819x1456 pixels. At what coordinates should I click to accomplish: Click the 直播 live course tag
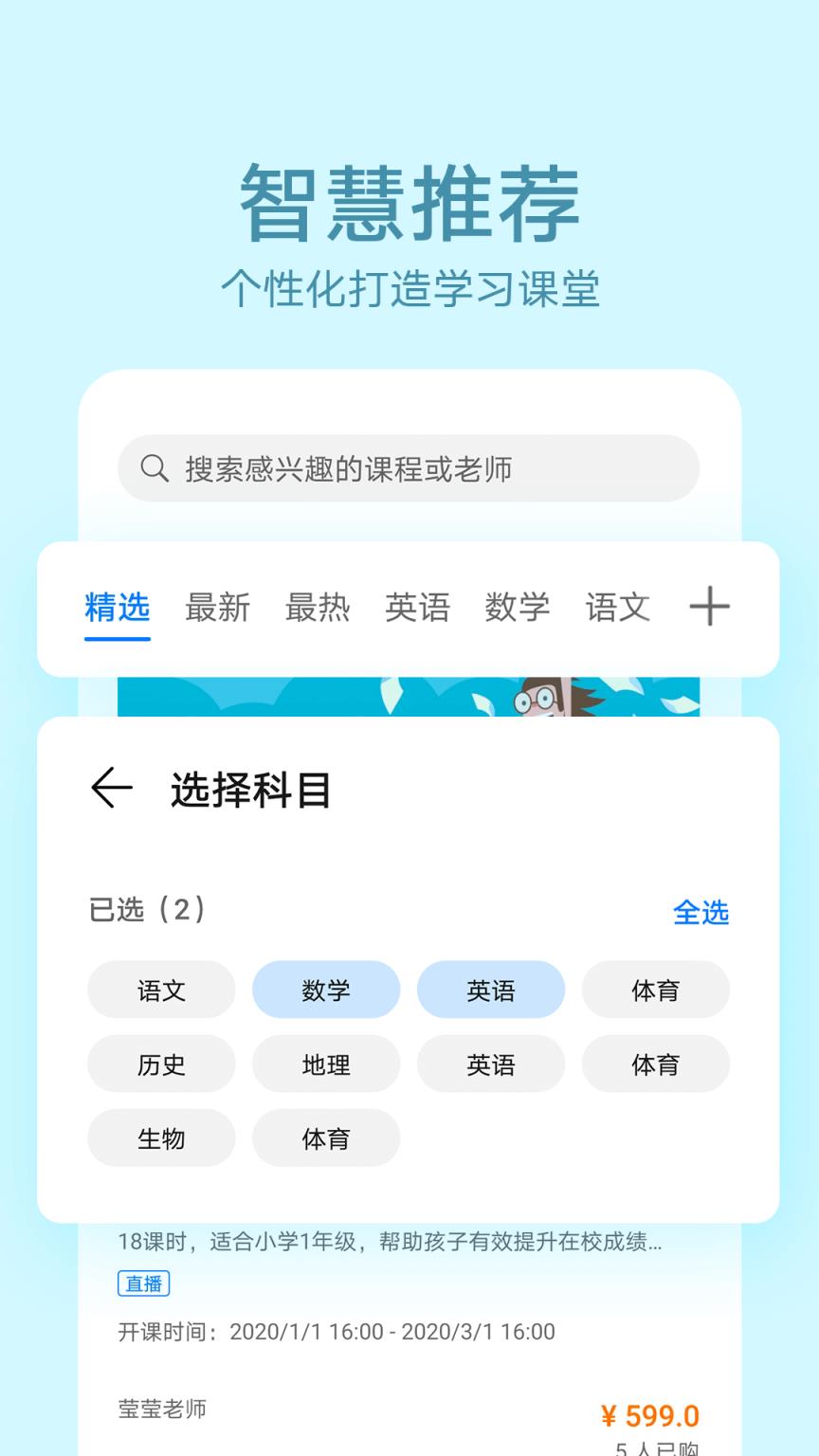click(143, 1283)
